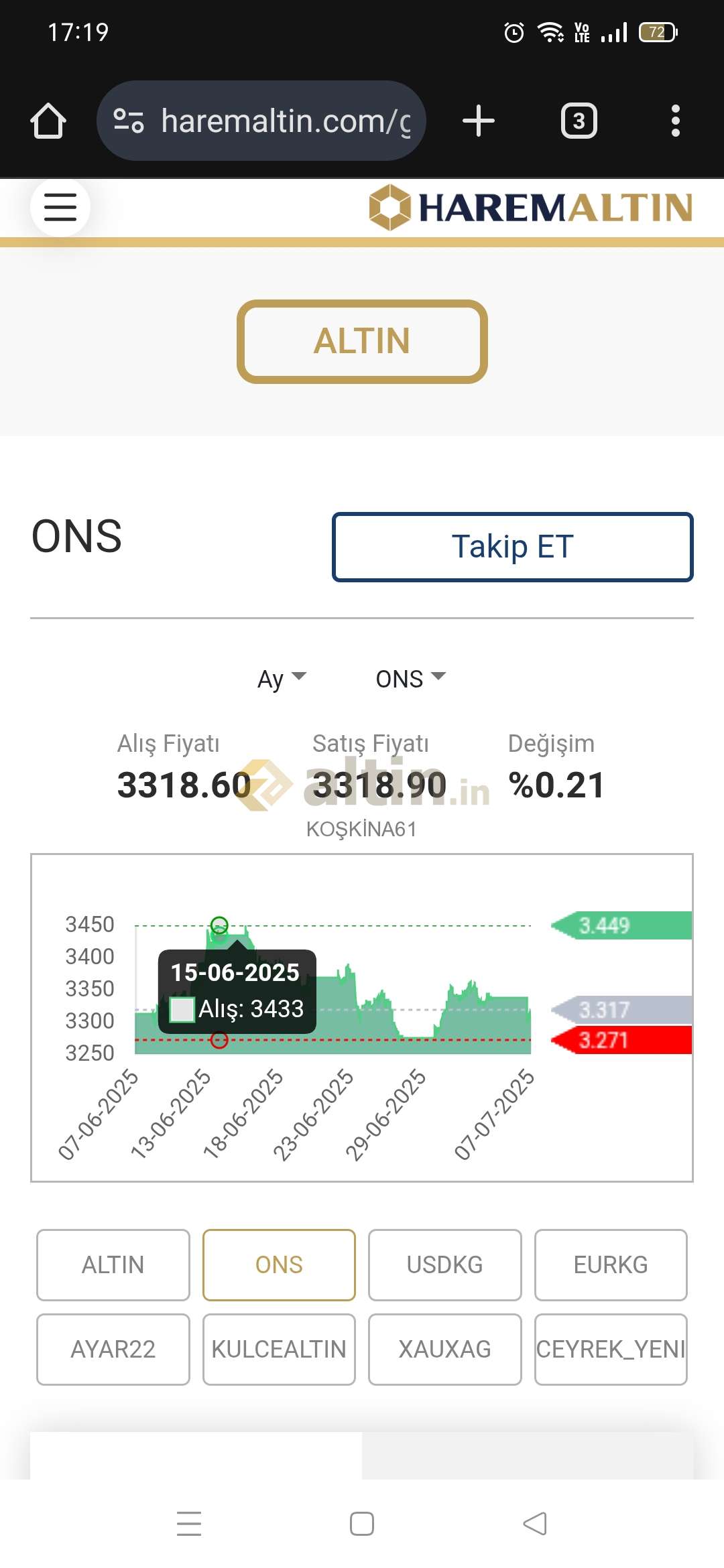Viewport: 724px width, 1568px height.
Task: View the three open tabs
Action: 579,121
